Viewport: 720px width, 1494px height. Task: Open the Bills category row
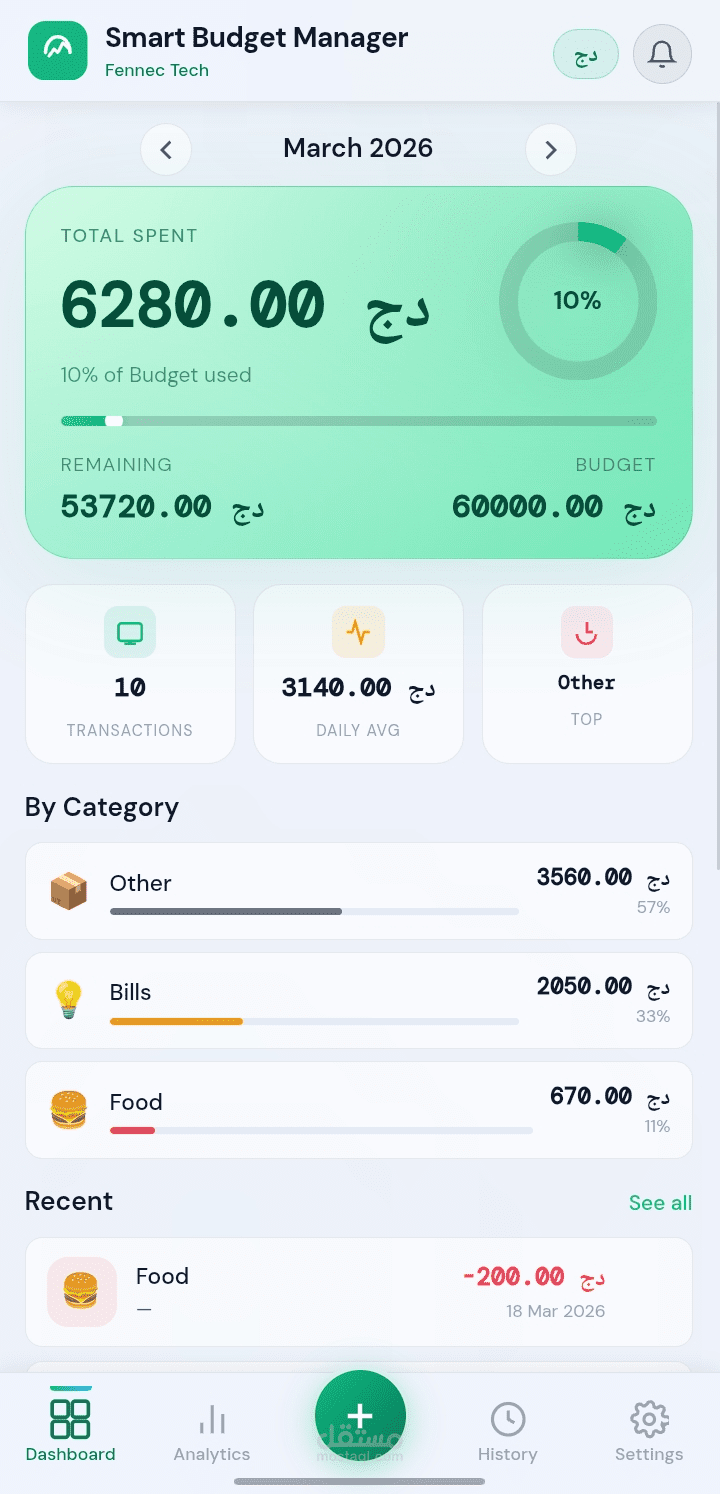358,1000
